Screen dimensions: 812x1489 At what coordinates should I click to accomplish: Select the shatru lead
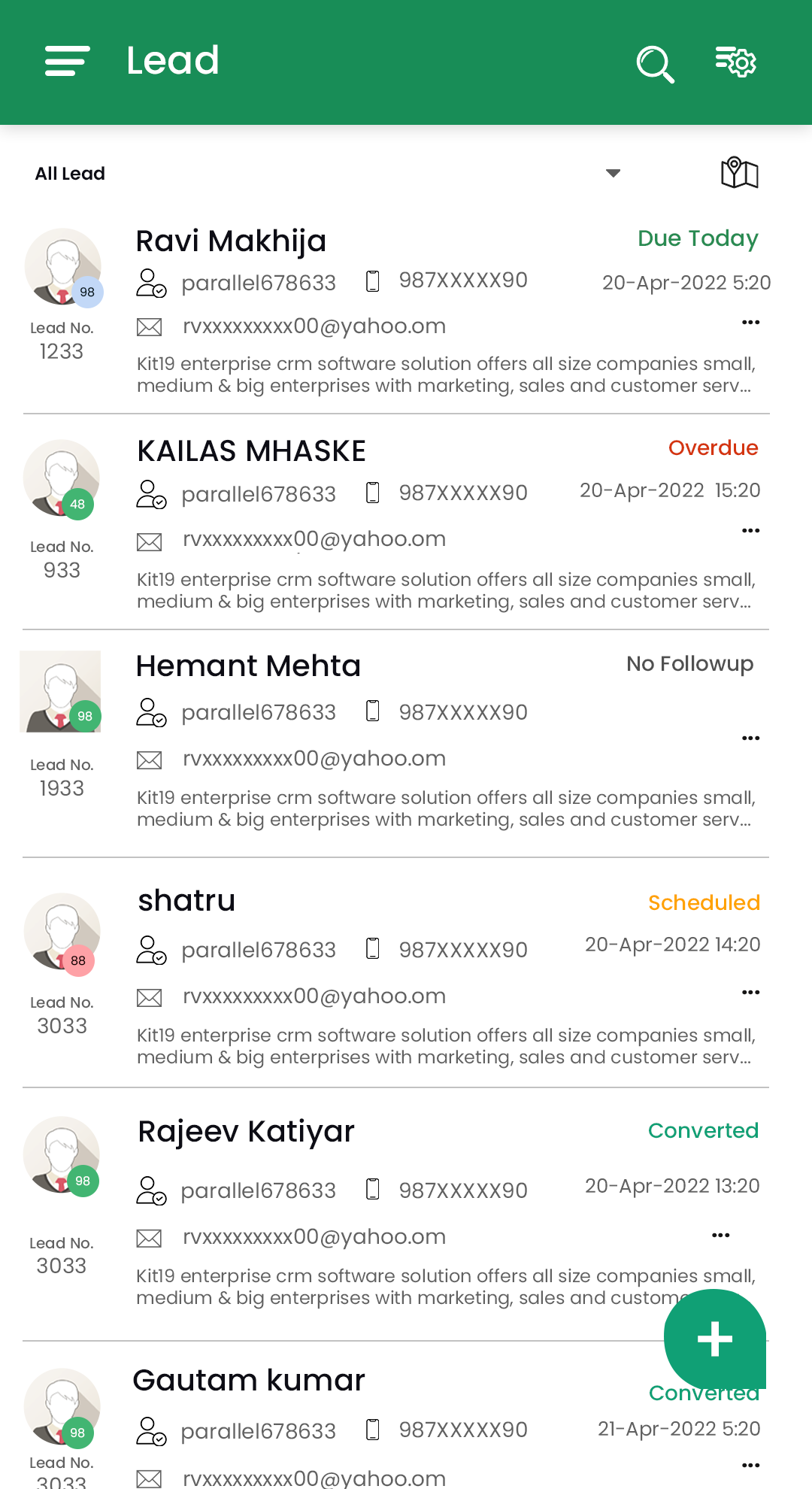(186, 901)
